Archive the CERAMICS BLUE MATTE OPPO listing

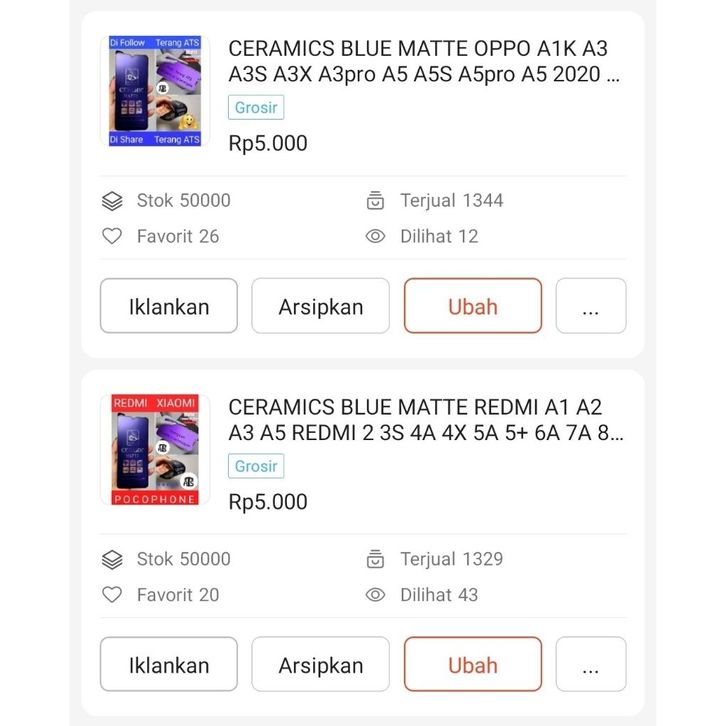pos(320,306)
